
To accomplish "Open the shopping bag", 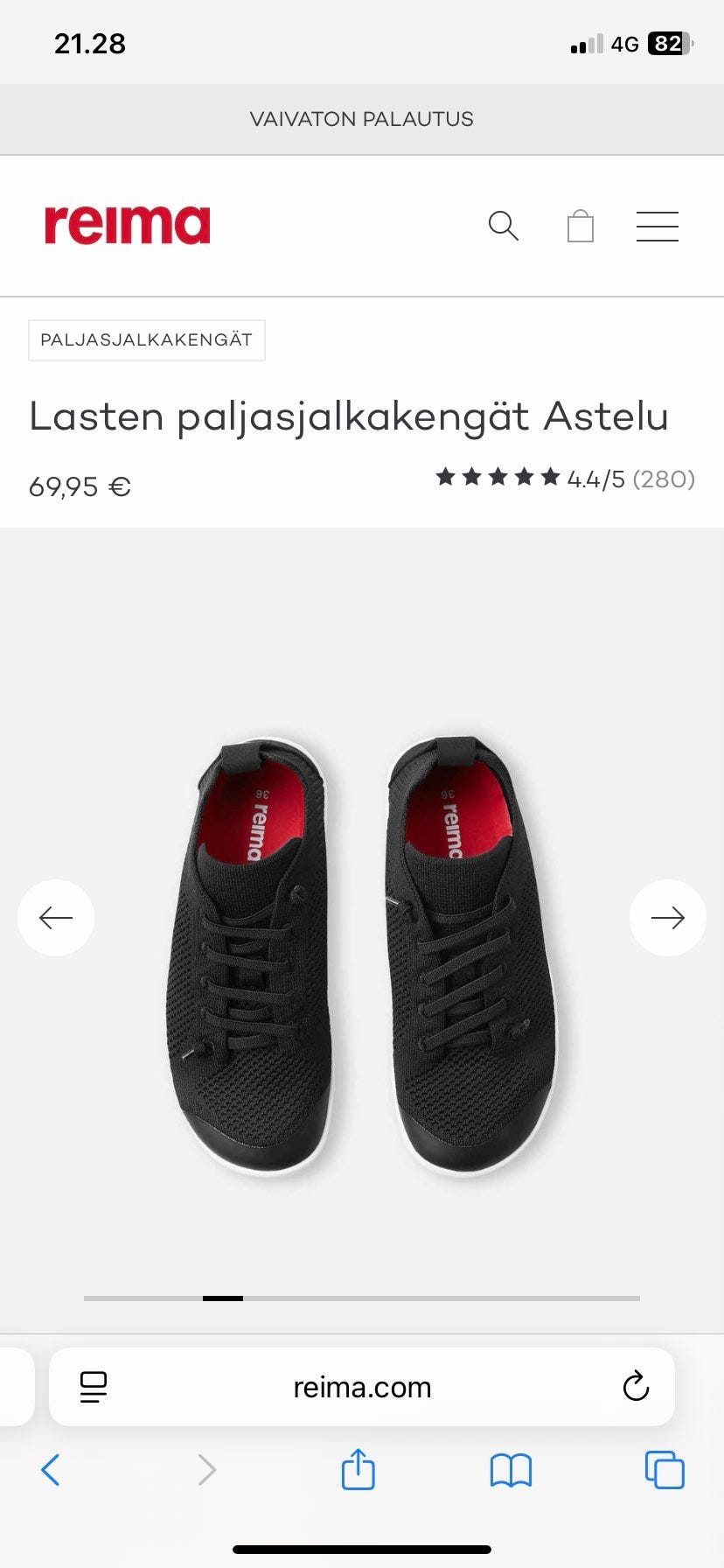I will tap(581, 226).
